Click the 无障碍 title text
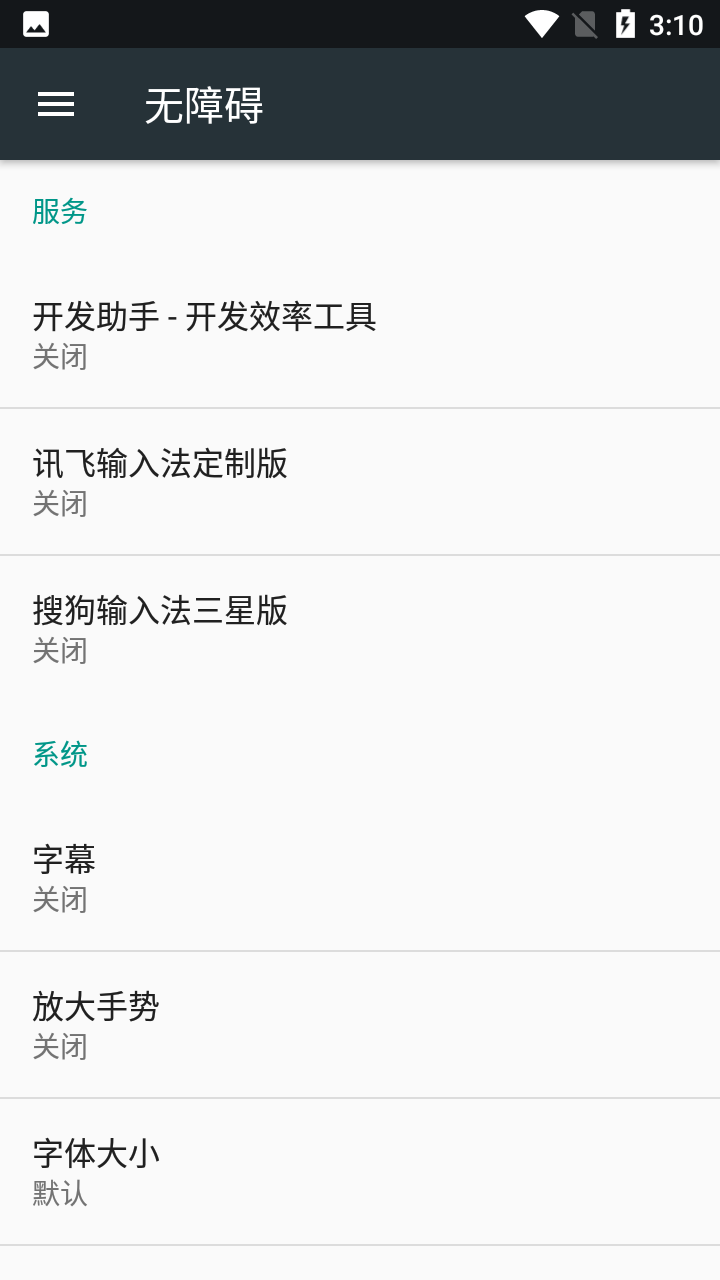This screenshot has width=720, height=1280. click(203, 106)
